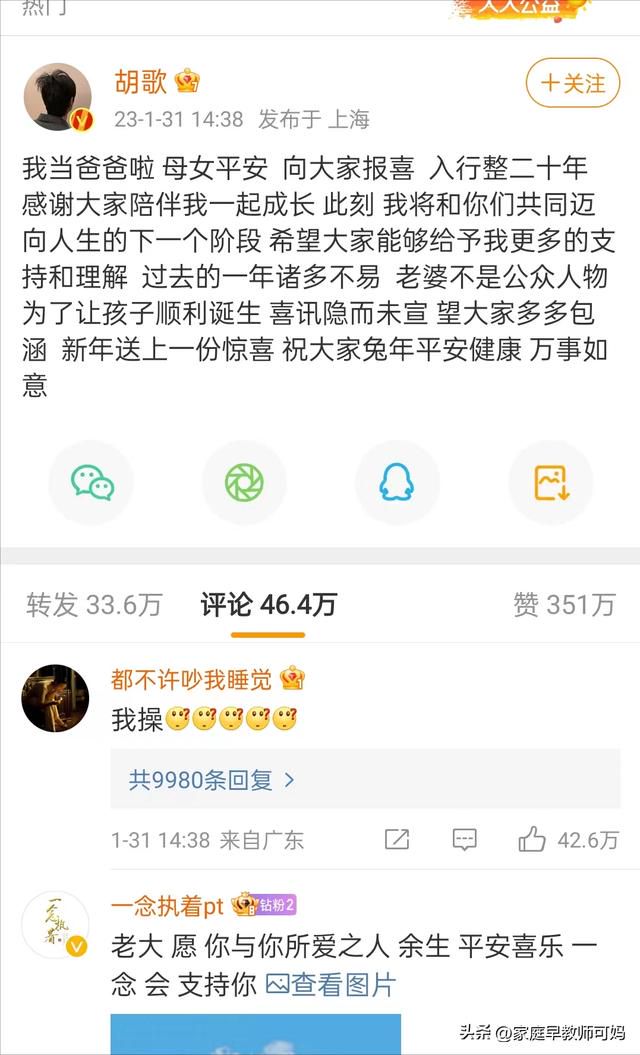Reply to 都不许吵我睡觉's comment
Image resolution: width=640 pixels, height=1055 pixels.
click(464, 840)
